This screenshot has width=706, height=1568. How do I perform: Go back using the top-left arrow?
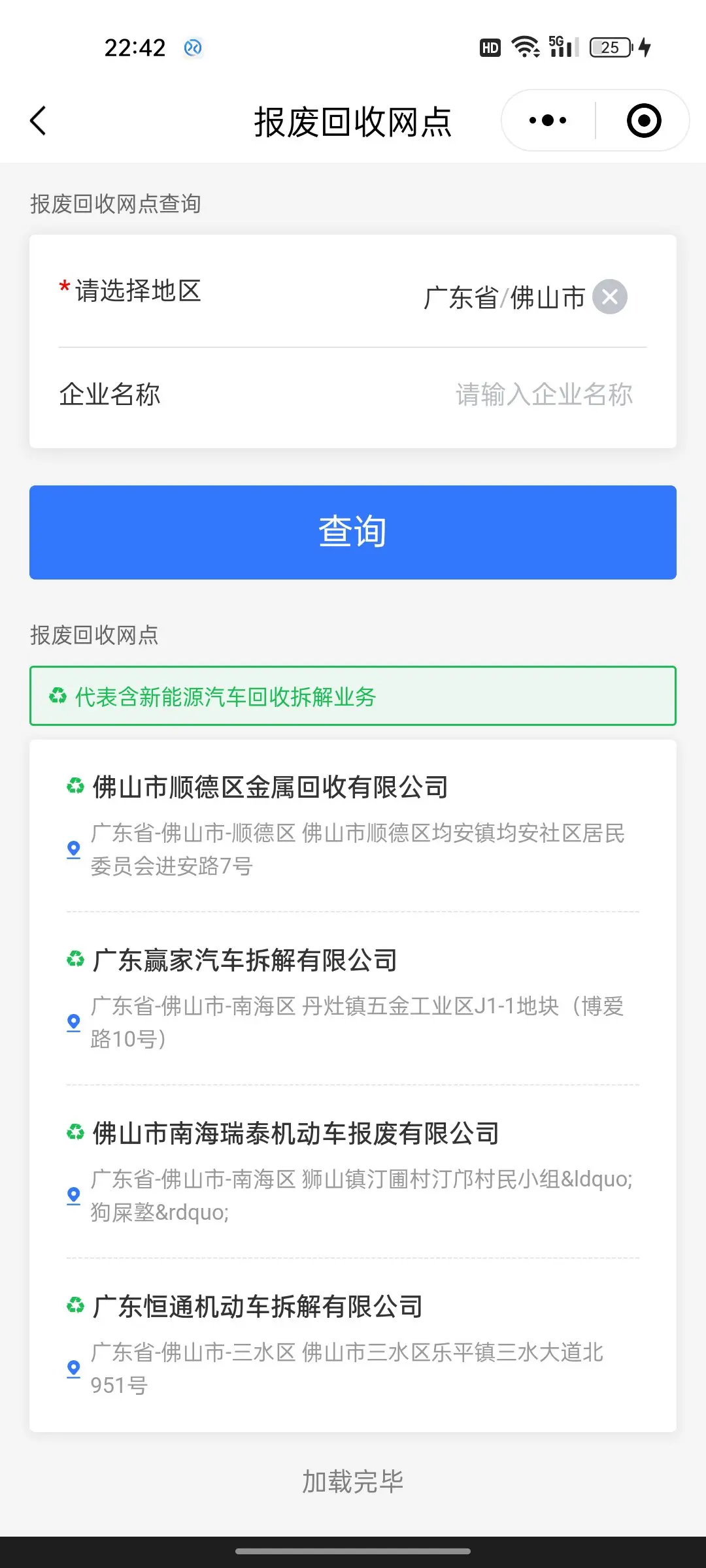39,121
